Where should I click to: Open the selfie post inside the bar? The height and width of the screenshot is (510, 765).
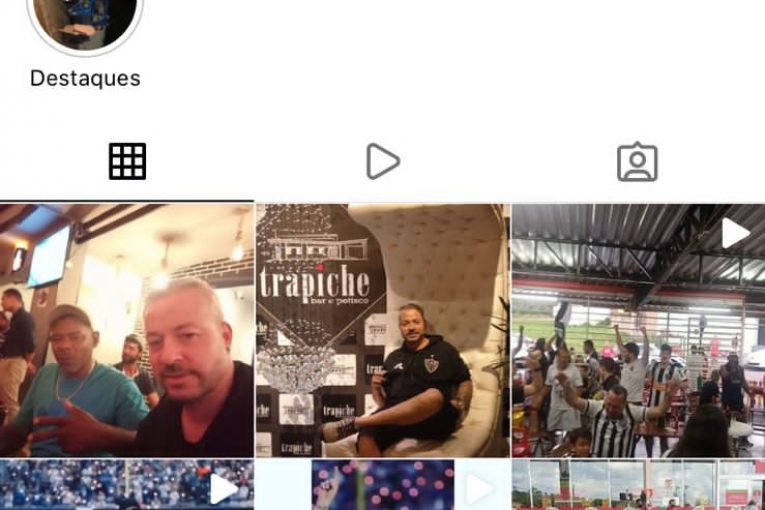pos(127,330)
